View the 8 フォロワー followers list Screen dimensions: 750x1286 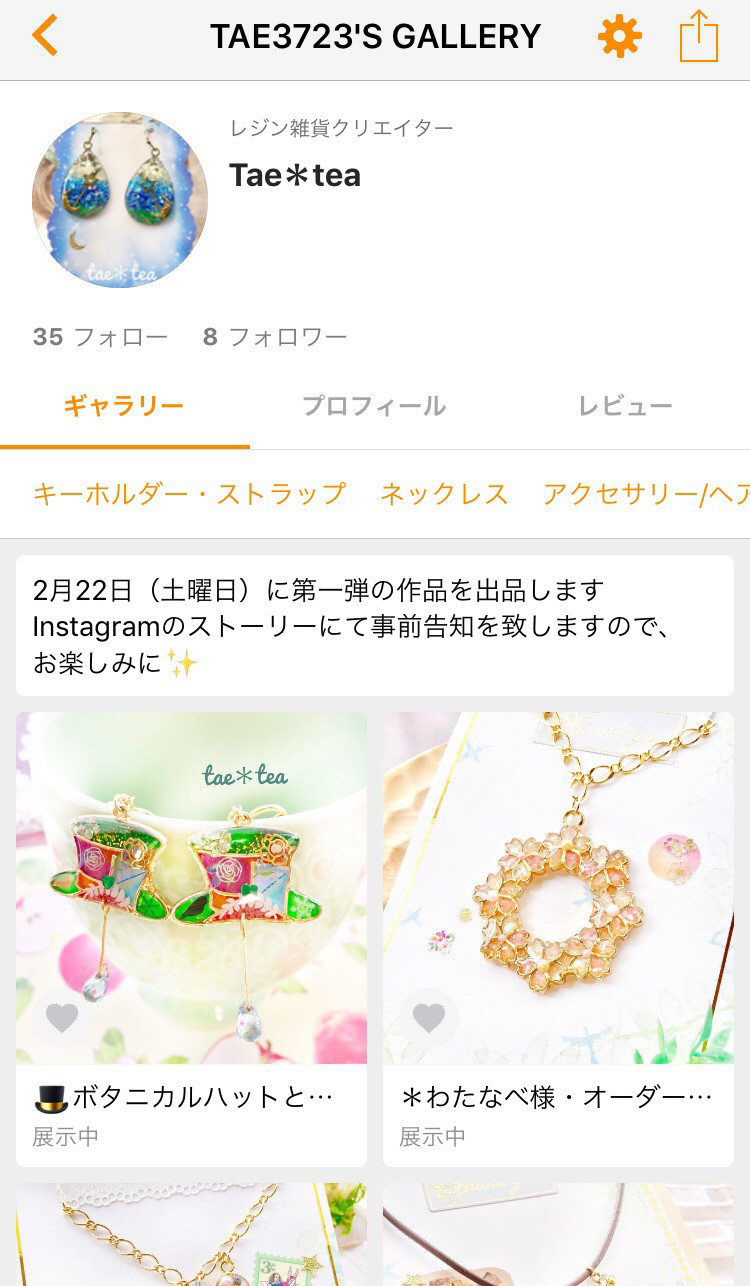pos(275,337)
